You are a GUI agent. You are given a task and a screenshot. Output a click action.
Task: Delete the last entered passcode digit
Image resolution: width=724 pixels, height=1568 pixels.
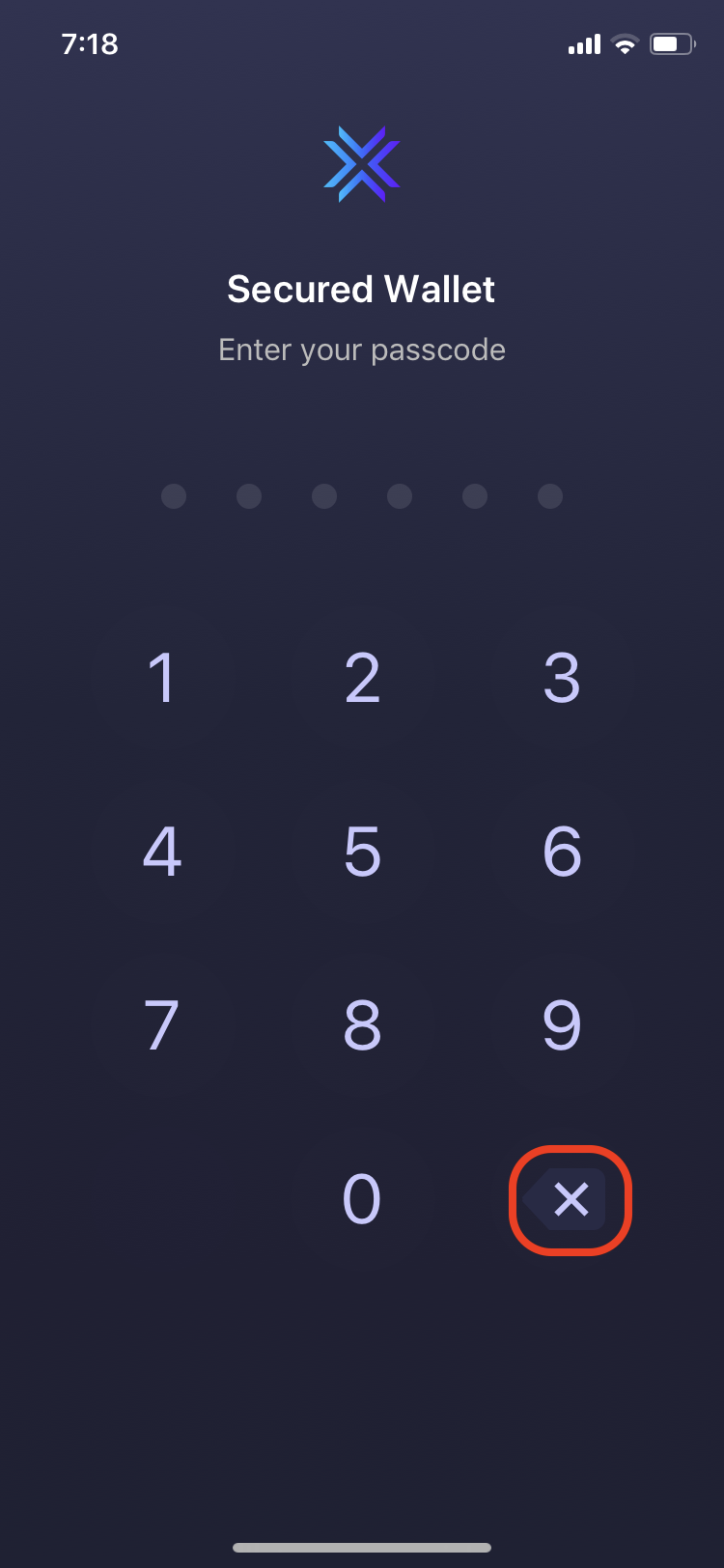(567, 1199)
